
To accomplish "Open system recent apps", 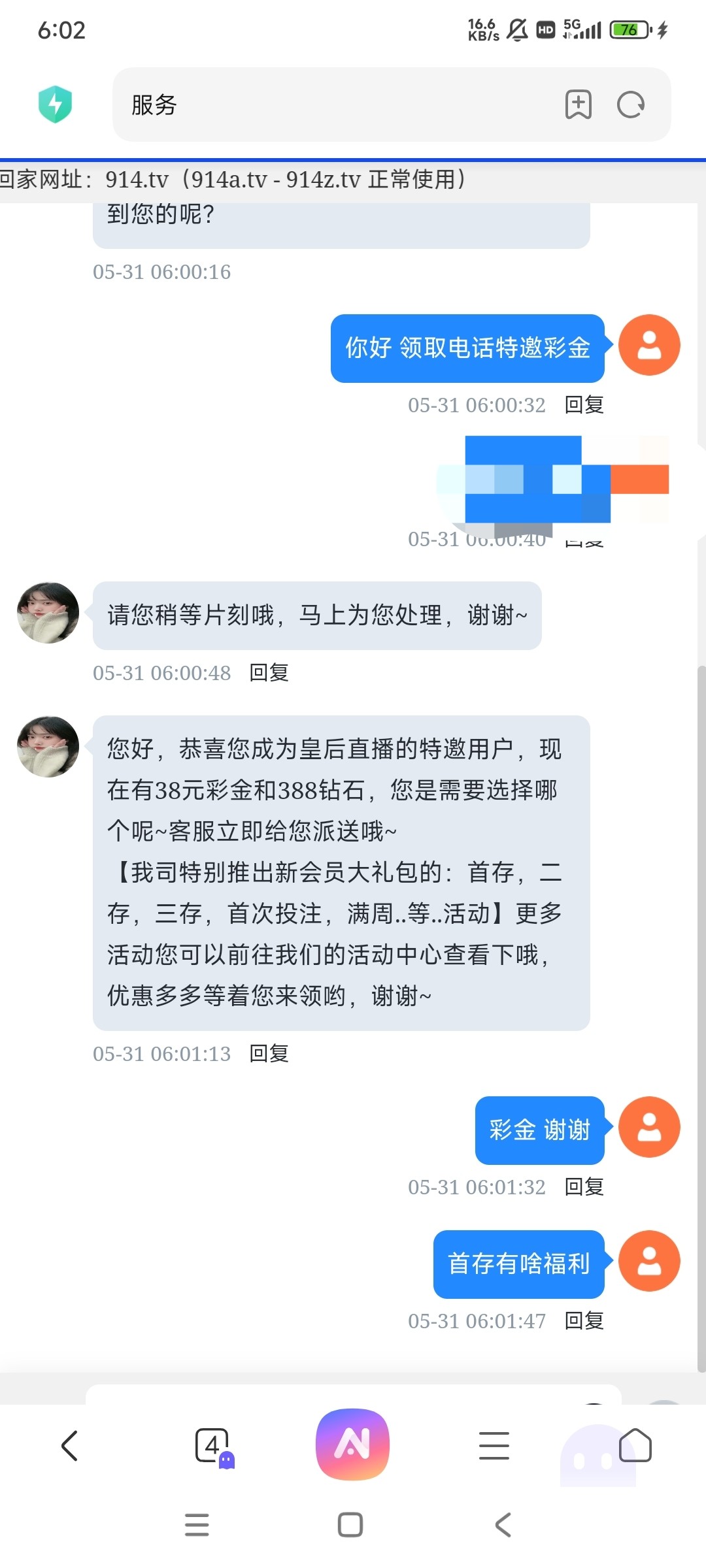I will click(x=197, y=1525).
